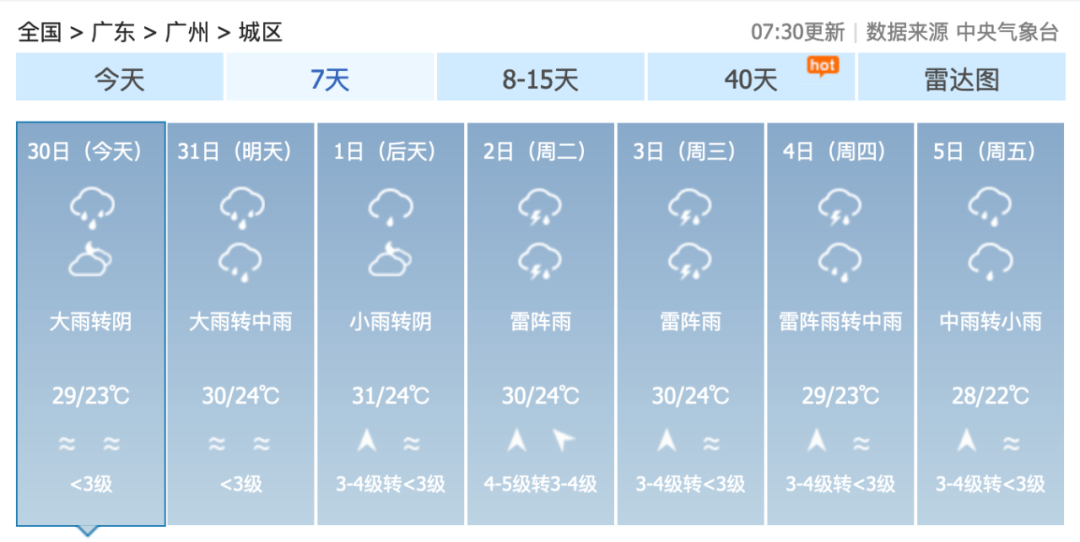Go to 全国 in the breadcrumb
Screen dimensions: 1080x542
[40, 32]
